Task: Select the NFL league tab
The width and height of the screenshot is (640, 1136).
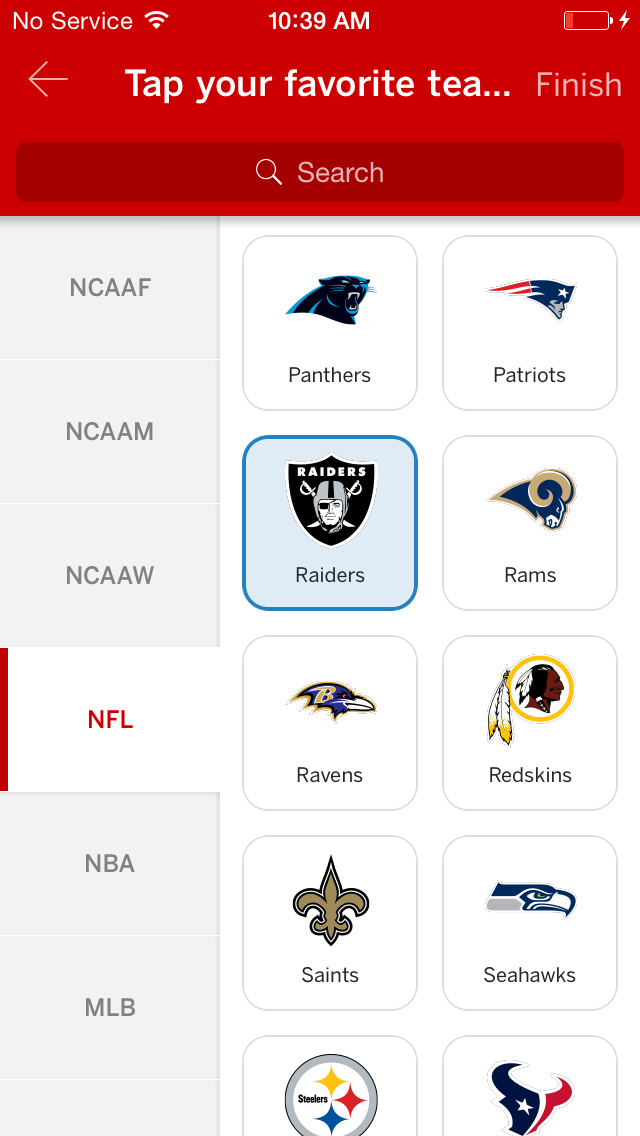Action: 110,720
